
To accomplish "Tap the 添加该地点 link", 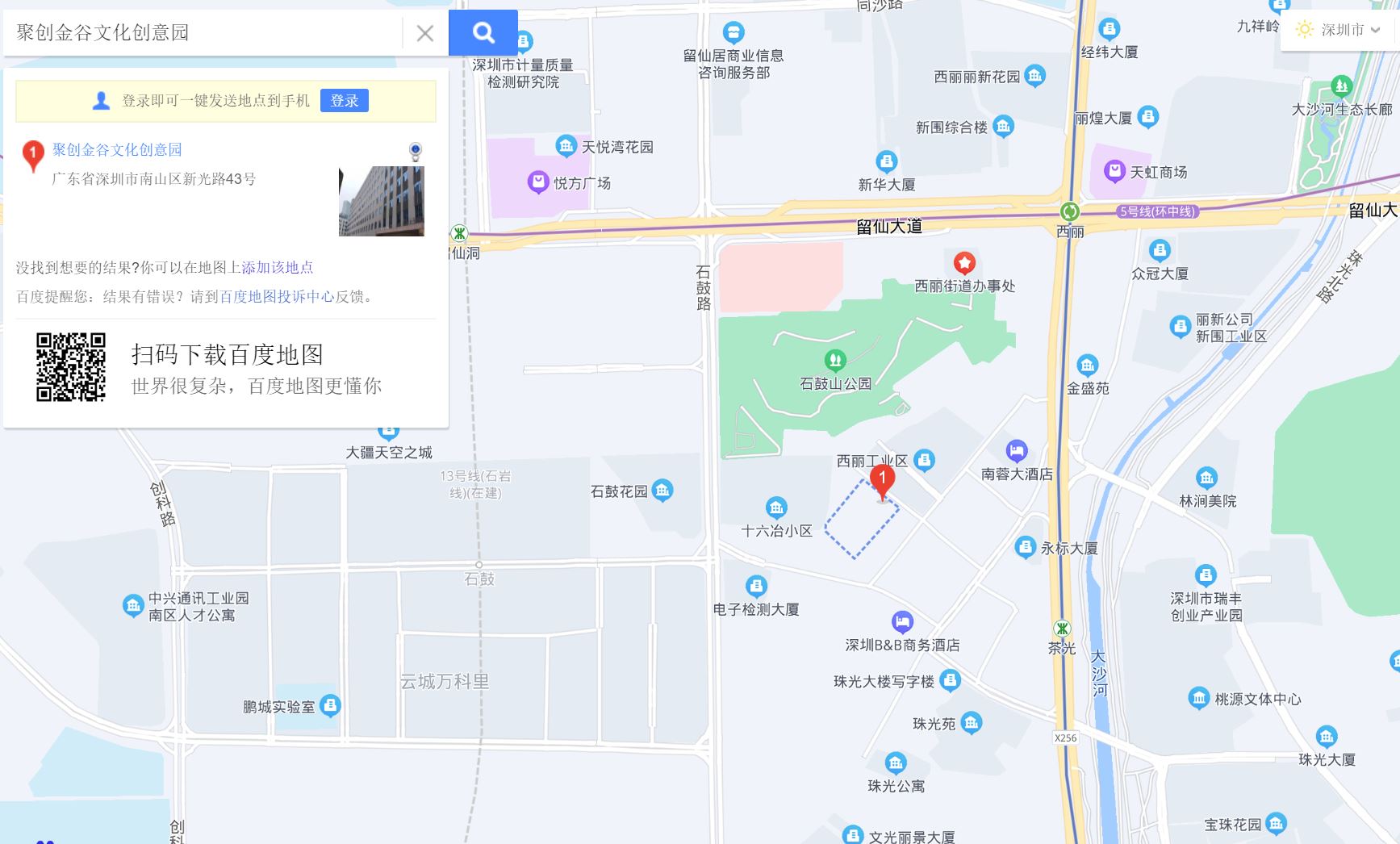I will pos(278,268).
